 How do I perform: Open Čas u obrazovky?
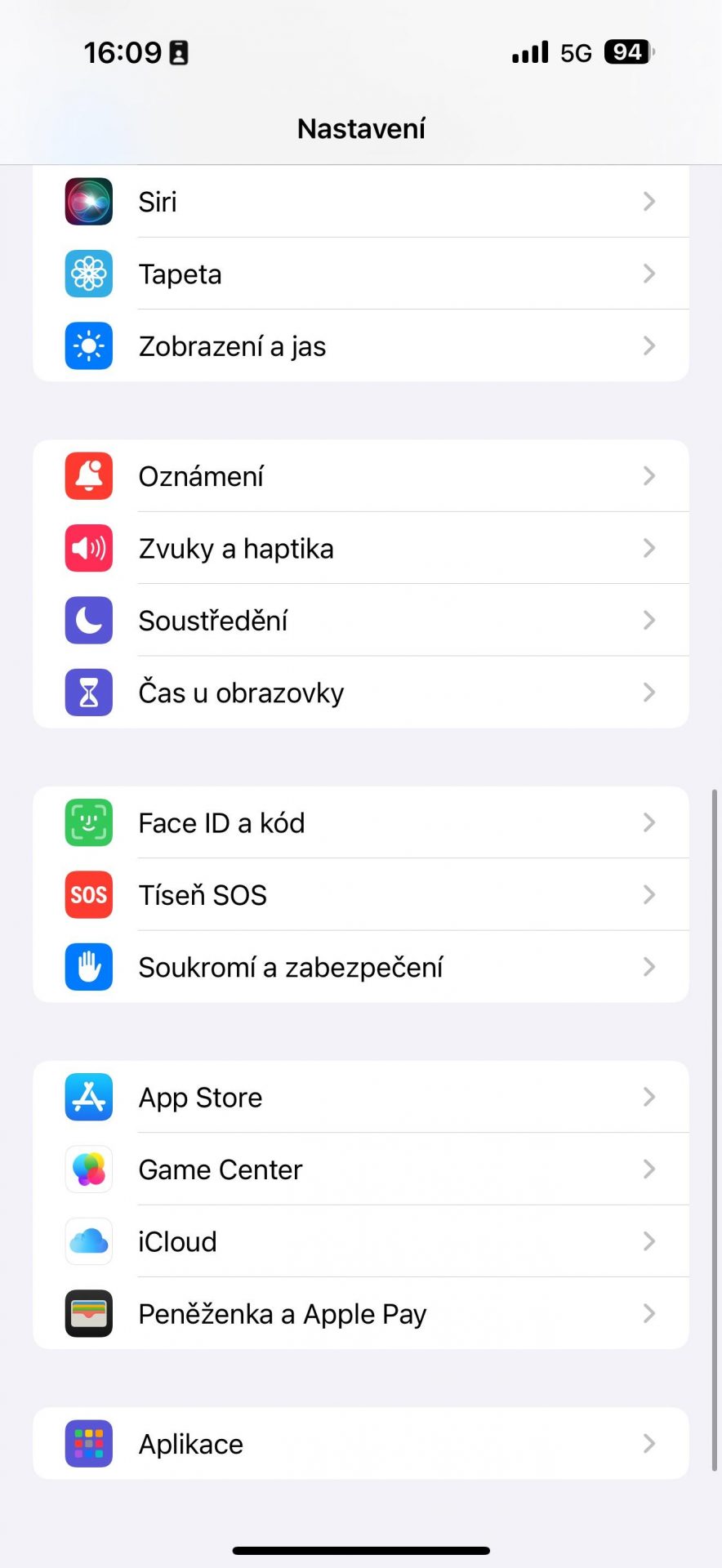(361, 692)
